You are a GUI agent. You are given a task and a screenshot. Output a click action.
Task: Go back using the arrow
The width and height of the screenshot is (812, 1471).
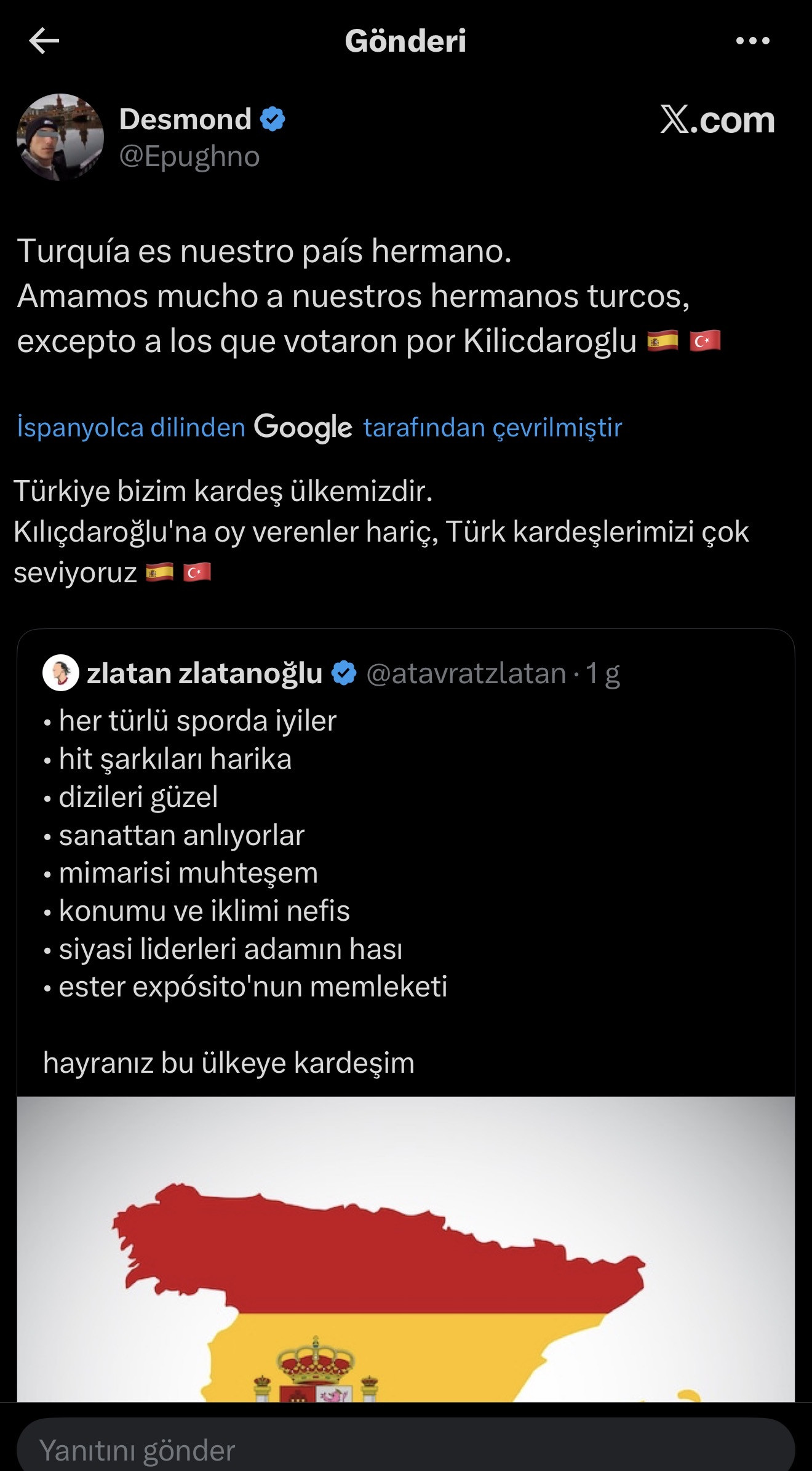click(x=44, y=41)
